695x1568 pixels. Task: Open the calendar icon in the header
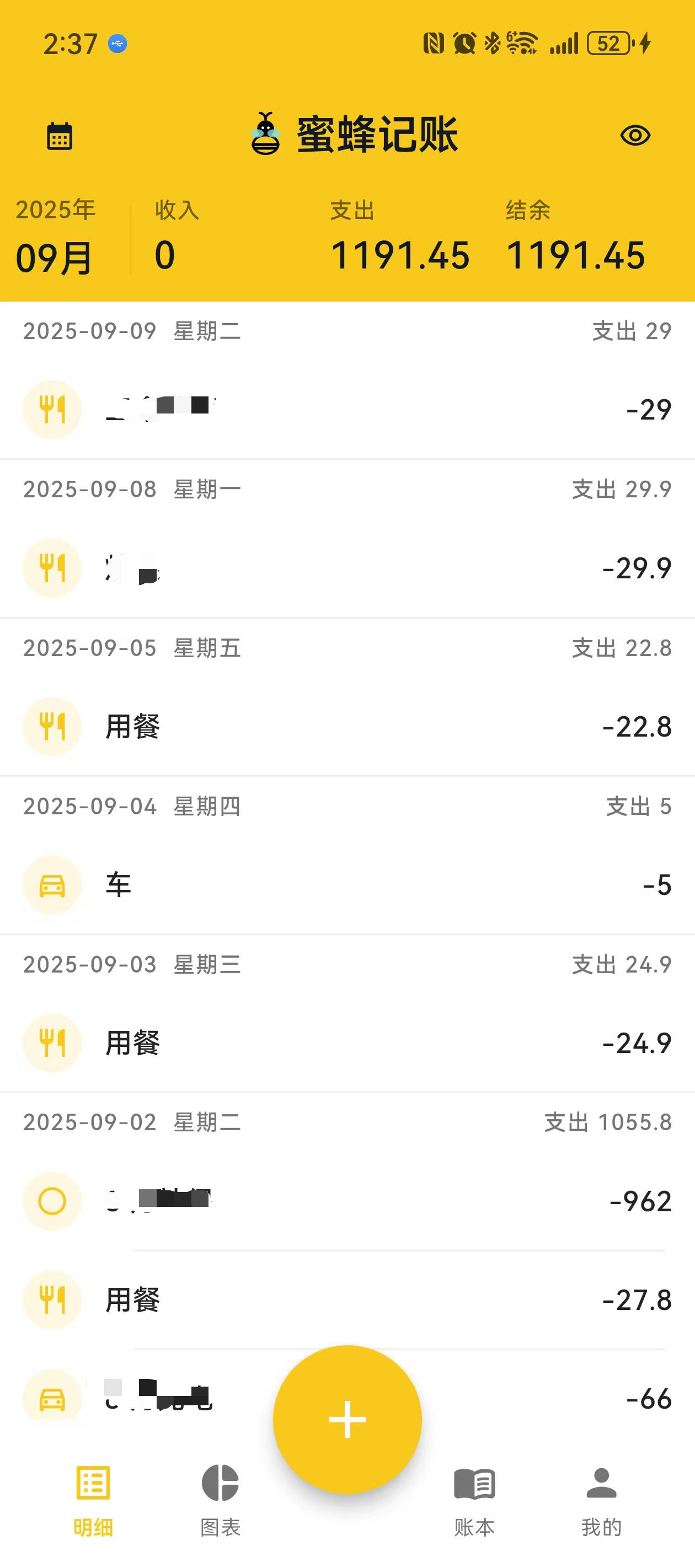point(60,136)
